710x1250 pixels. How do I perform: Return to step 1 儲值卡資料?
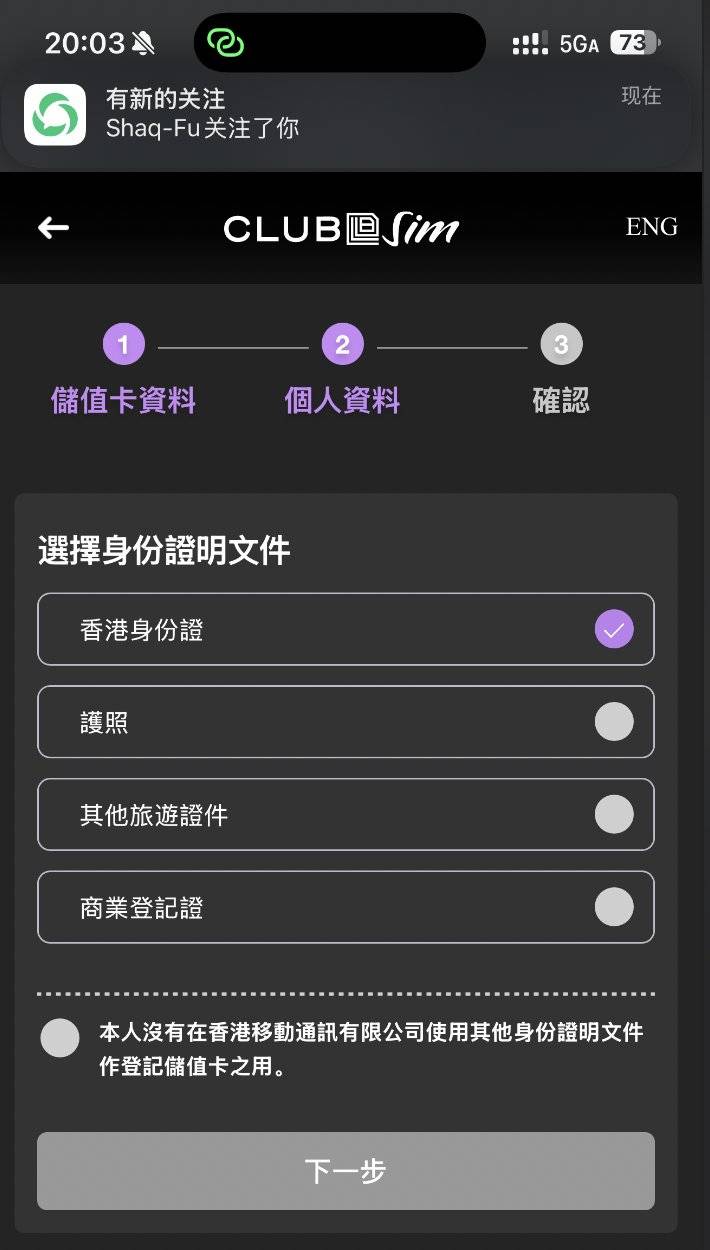124,345
